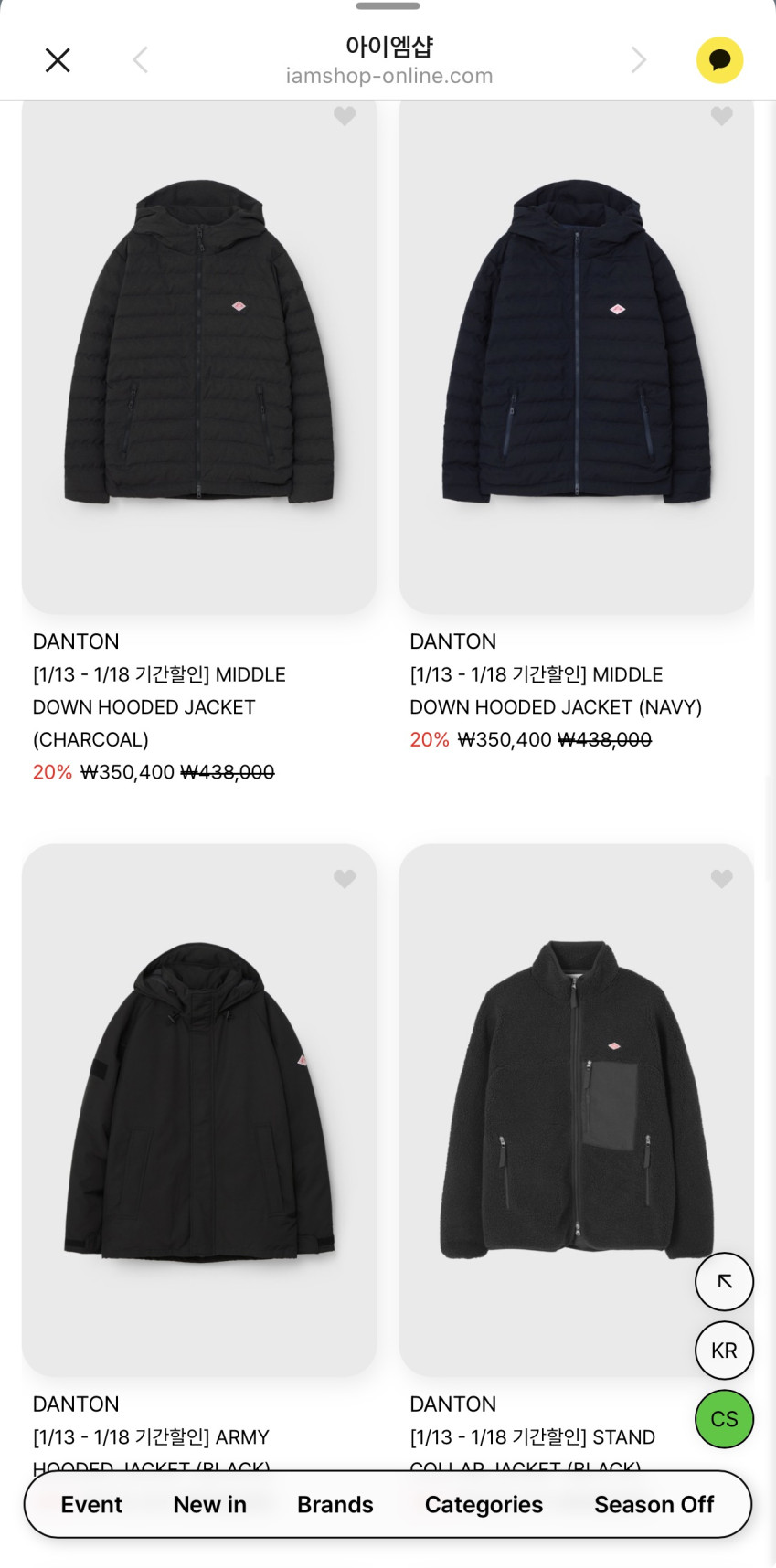Like the NAVY Middle Down Hooded Jacket

pos(722,116)
